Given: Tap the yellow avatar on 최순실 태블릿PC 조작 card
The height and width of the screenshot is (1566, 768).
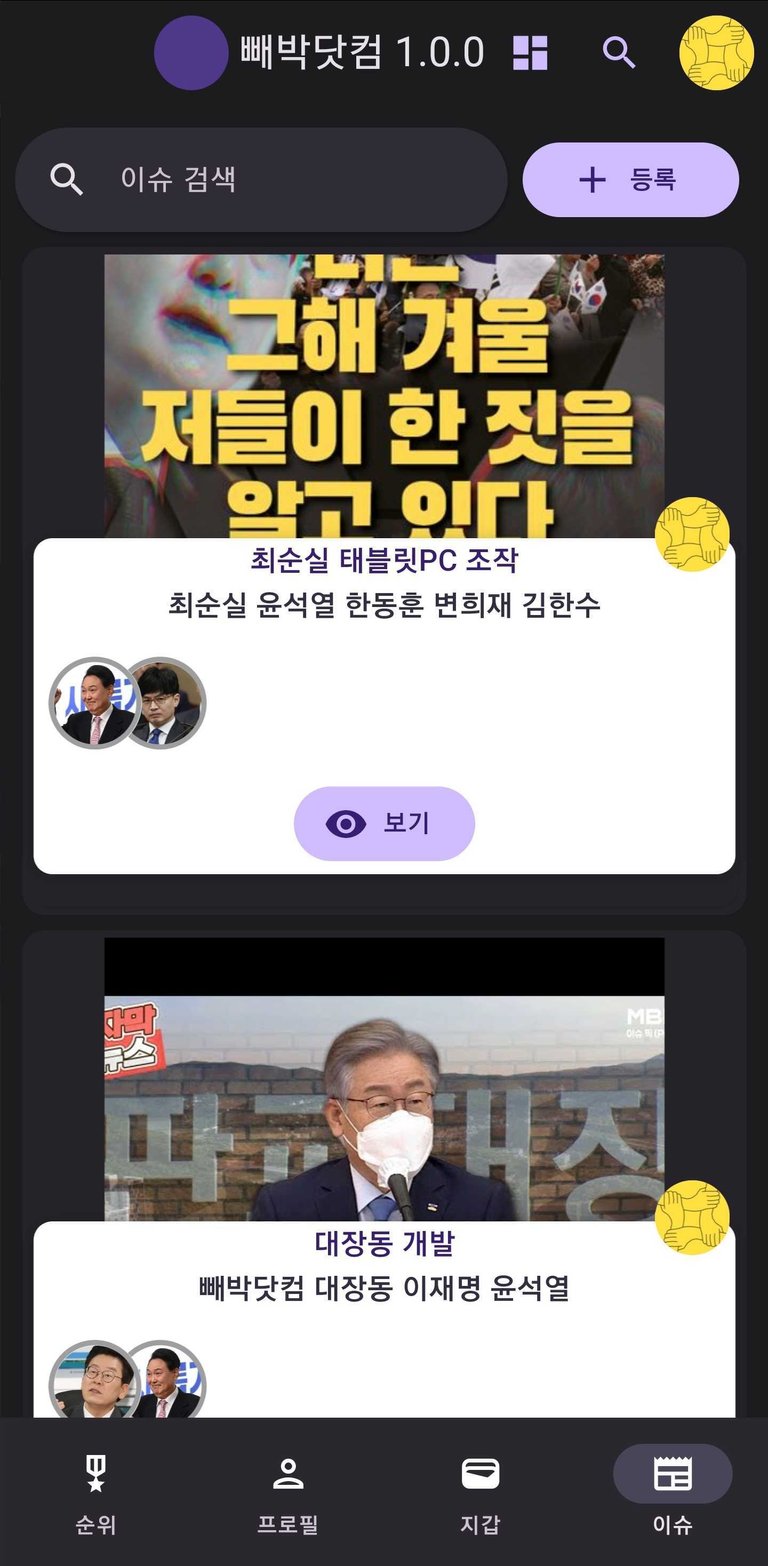Looking at the screenshot, I should [692, 535].
